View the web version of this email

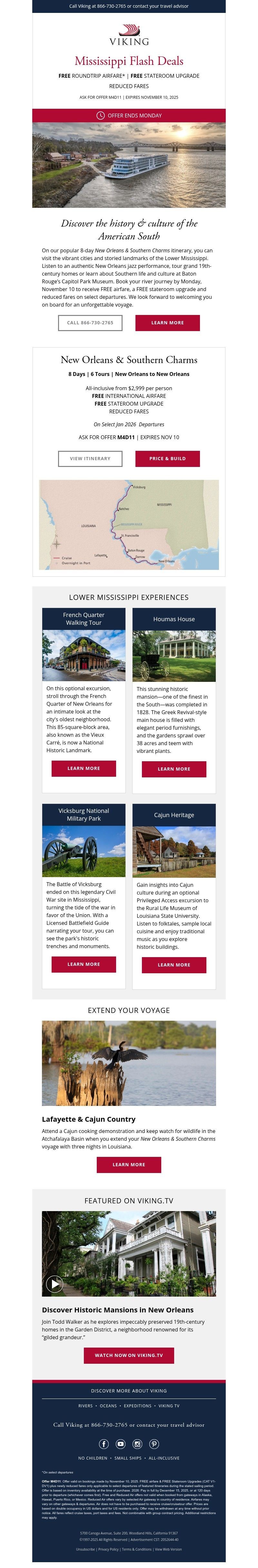pos(168,1549)
